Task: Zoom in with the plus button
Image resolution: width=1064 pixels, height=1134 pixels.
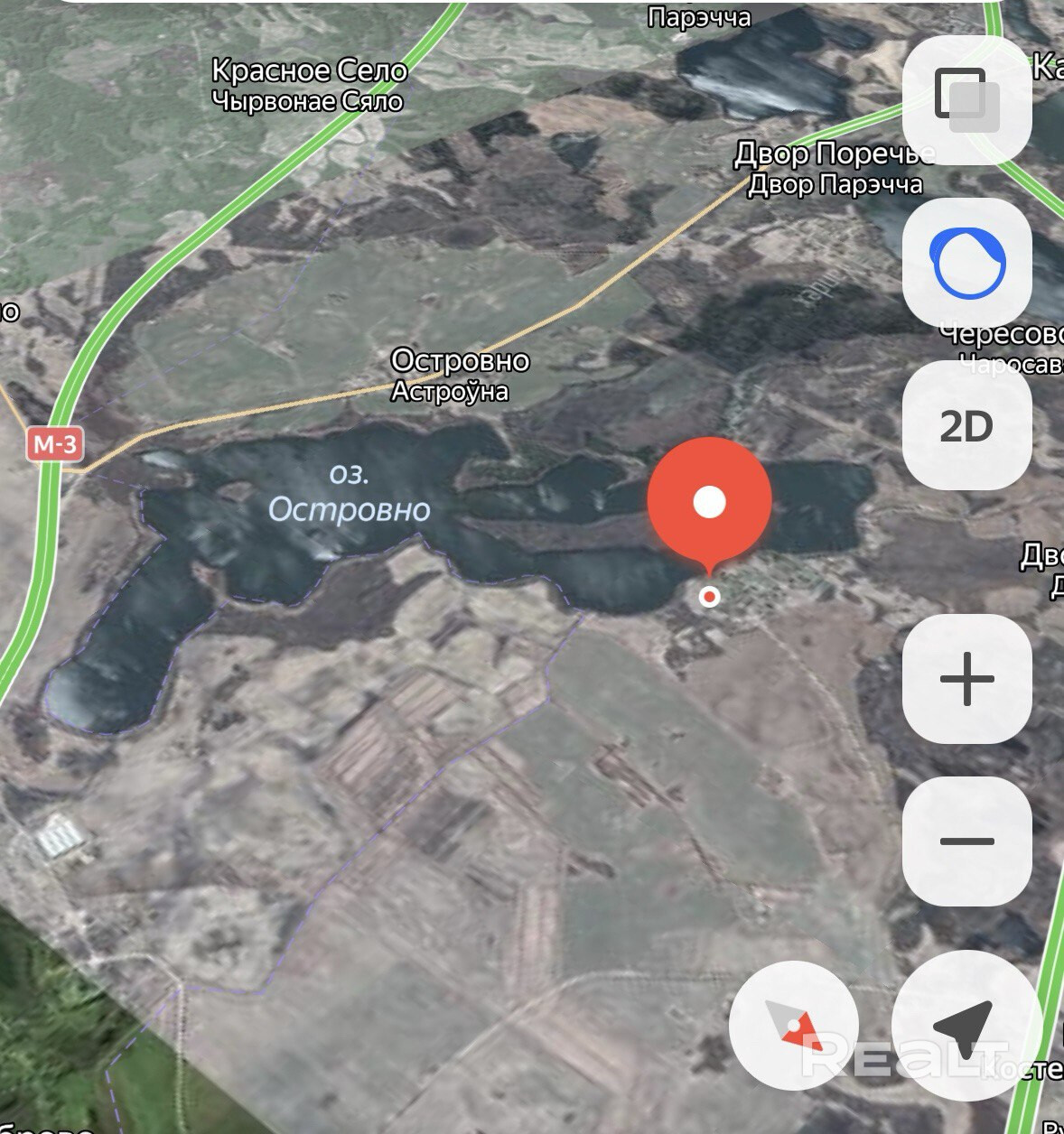Action: click(x=966, y=679)
